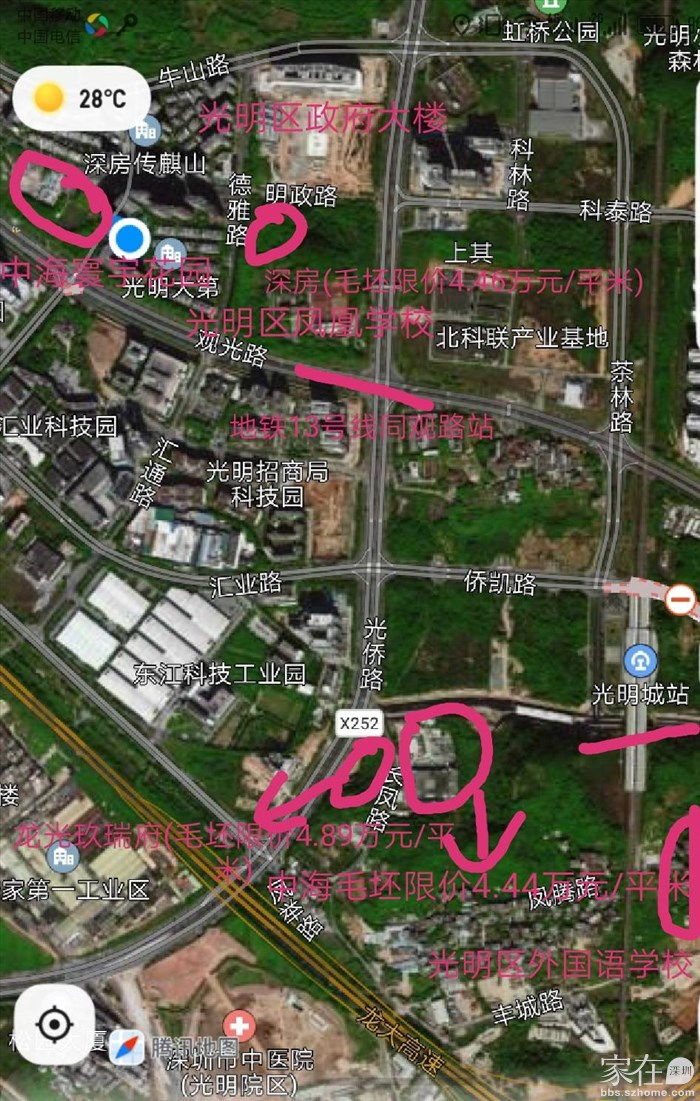Image resolution: width=700 pixels, height=1101 pixels.
Task: Tap the 深房传麒山 building marker
Action: pyautogui.click(x=148, y=129)
